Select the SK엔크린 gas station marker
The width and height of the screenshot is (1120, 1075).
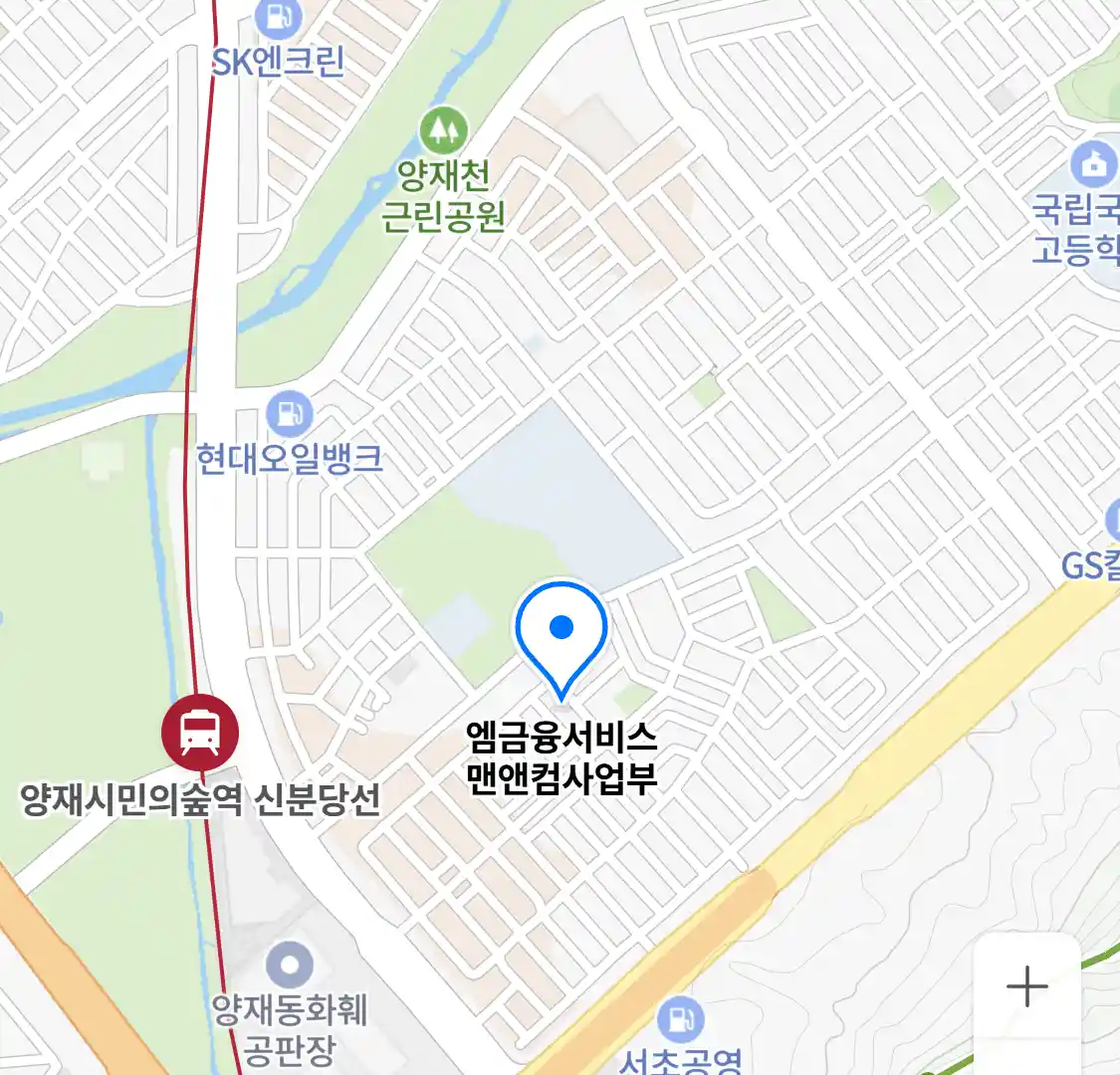278,18
